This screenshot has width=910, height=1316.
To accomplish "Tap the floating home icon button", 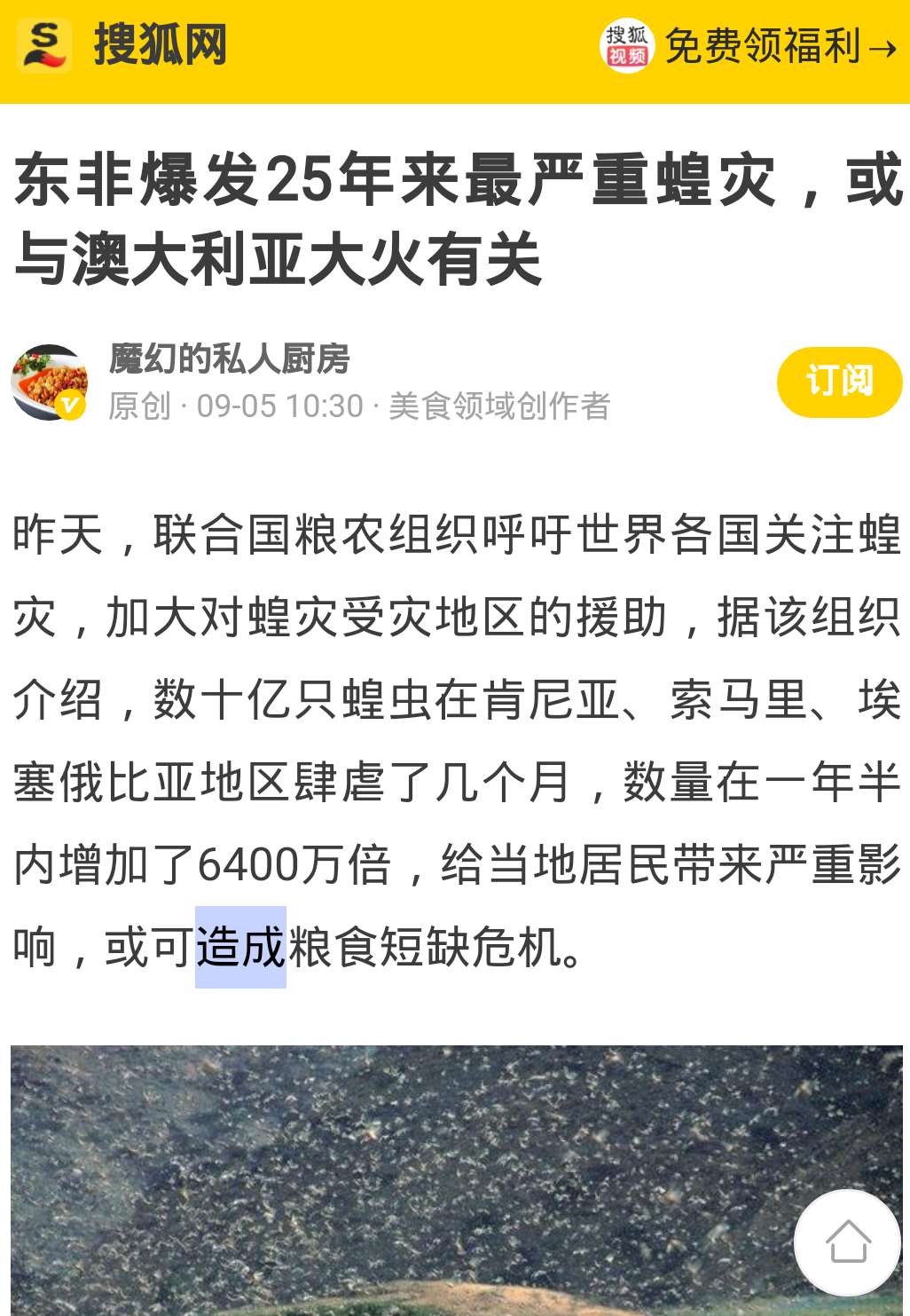I will tap(847, 1241).
